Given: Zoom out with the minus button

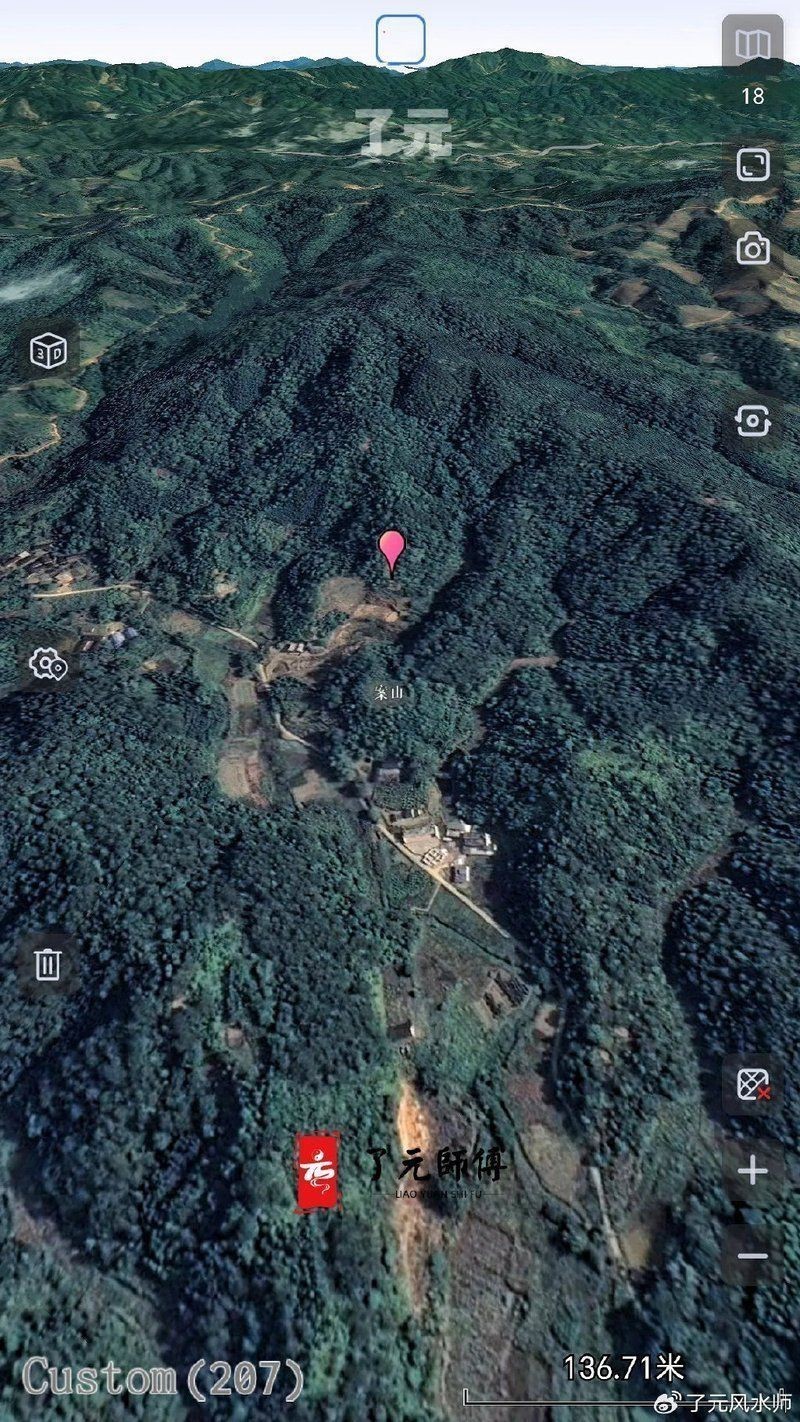Looking at the screenshot, I should pos(752,1256).
